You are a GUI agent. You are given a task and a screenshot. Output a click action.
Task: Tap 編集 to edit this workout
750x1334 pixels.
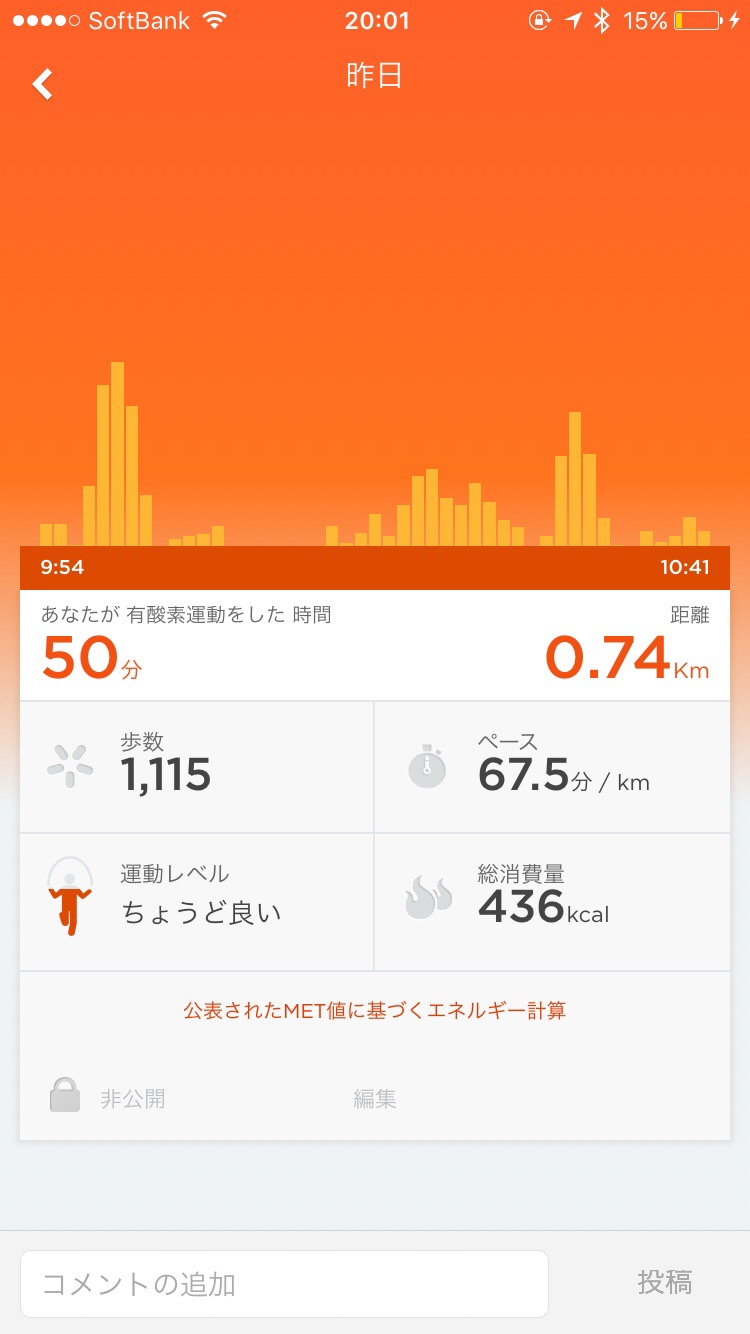tap(374, 1099)
